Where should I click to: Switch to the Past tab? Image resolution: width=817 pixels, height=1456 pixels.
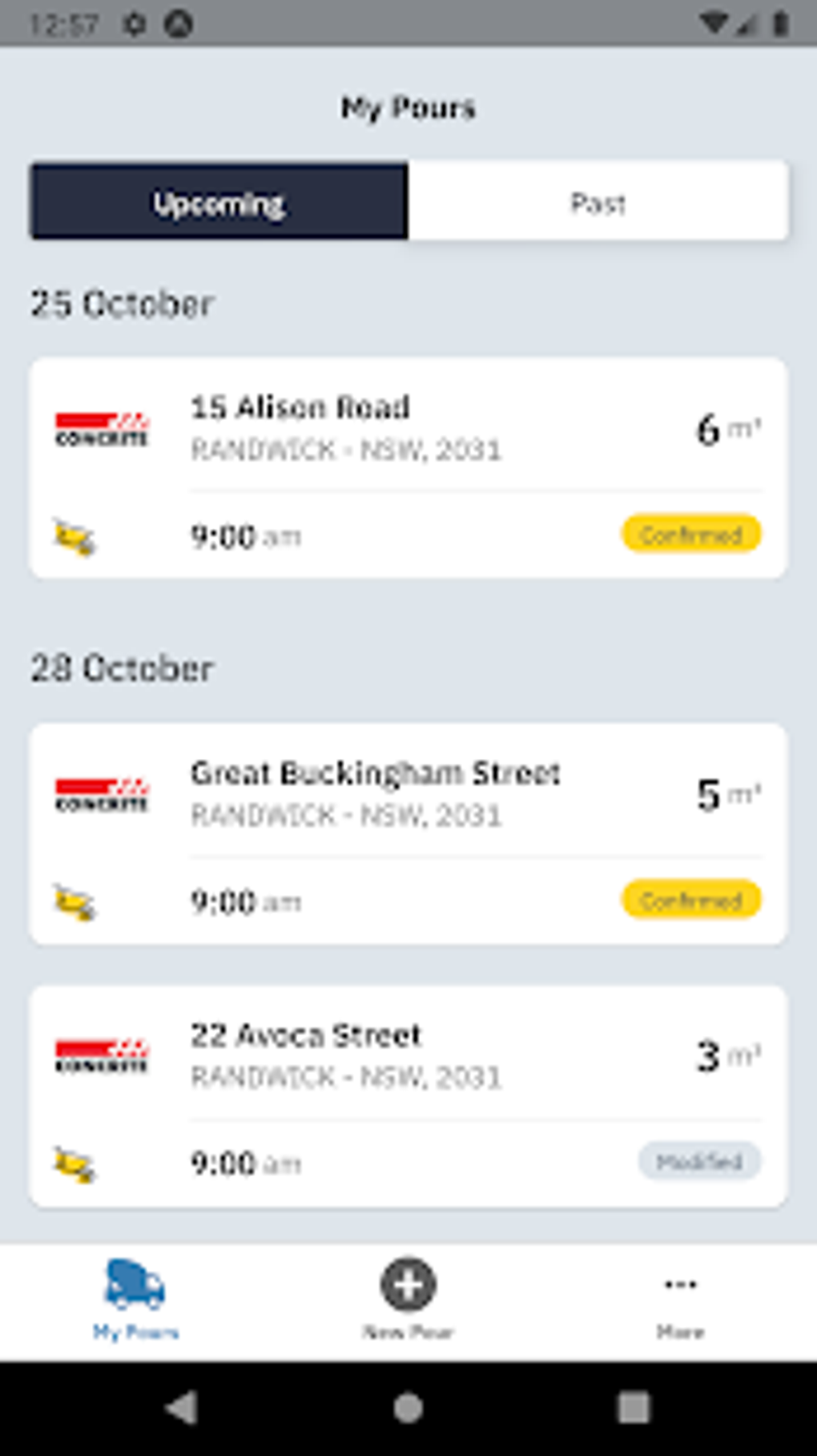[x=598, y=202]
